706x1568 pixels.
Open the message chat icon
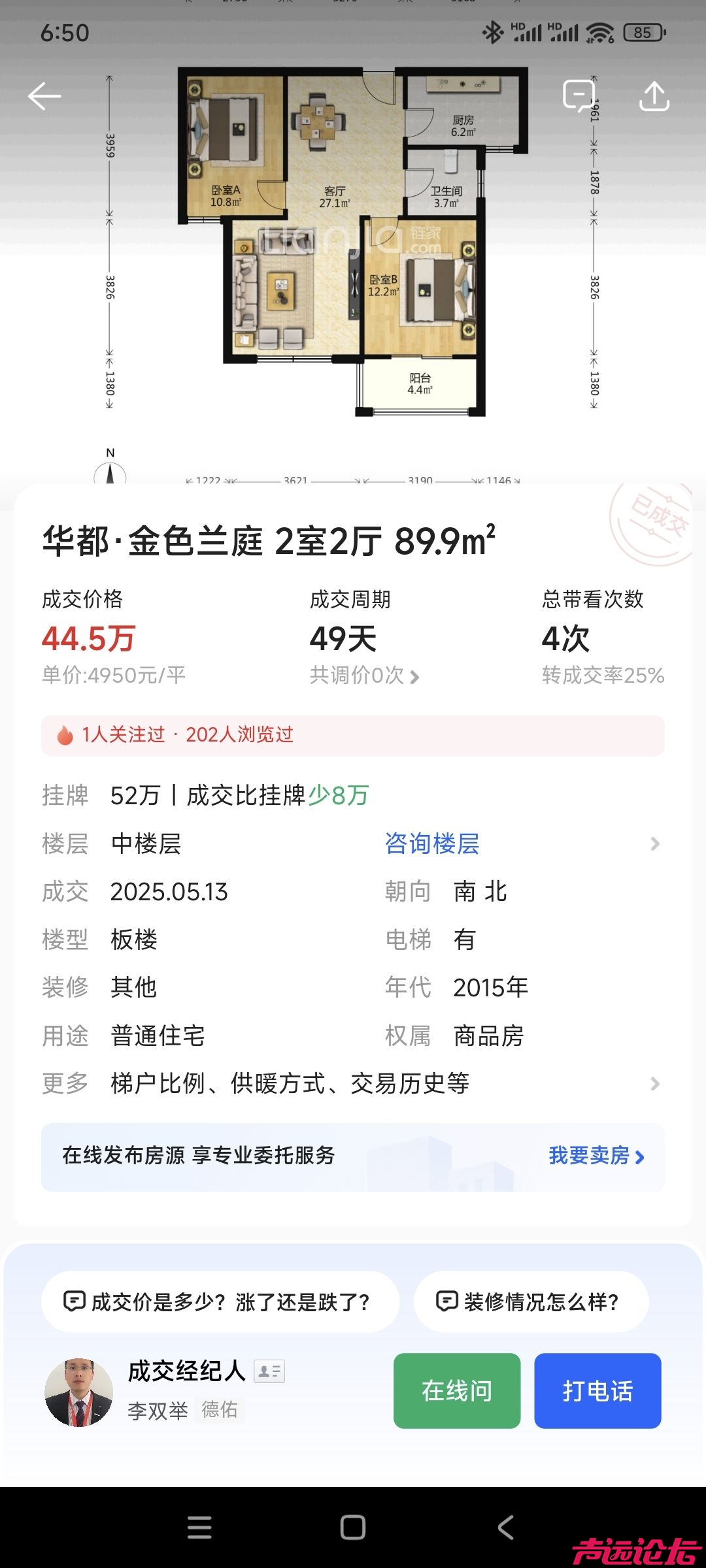coord(579,97)
